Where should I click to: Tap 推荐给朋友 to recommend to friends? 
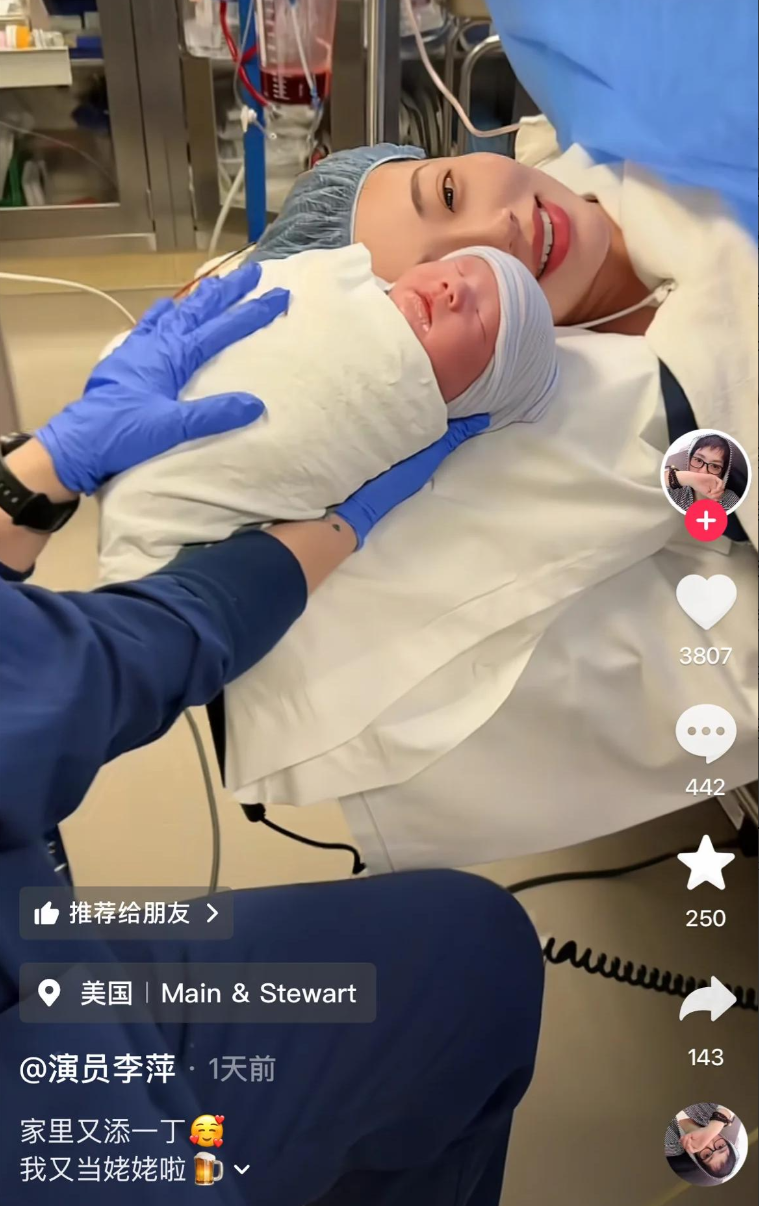(126, 913)
